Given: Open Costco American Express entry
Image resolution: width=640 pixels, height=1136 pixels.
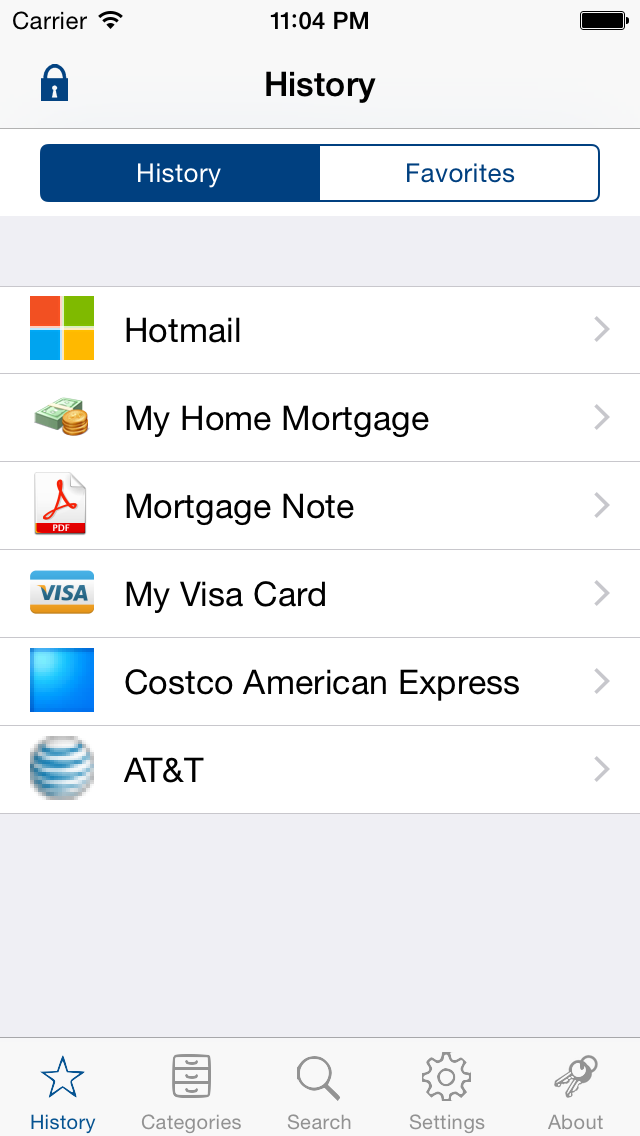Looking at the screenshot, I should point(320,682).
